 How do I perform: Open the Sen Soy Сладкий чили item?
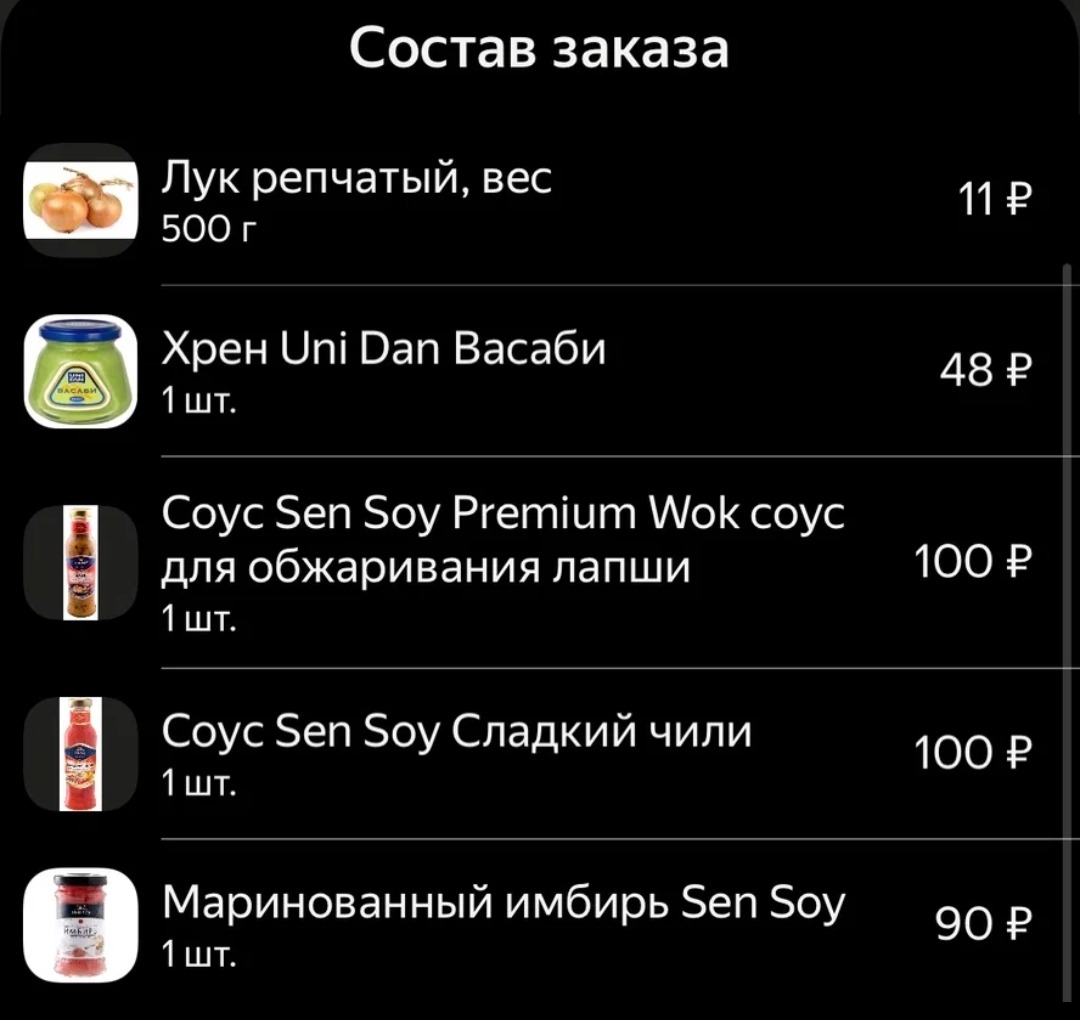[456, 734]
